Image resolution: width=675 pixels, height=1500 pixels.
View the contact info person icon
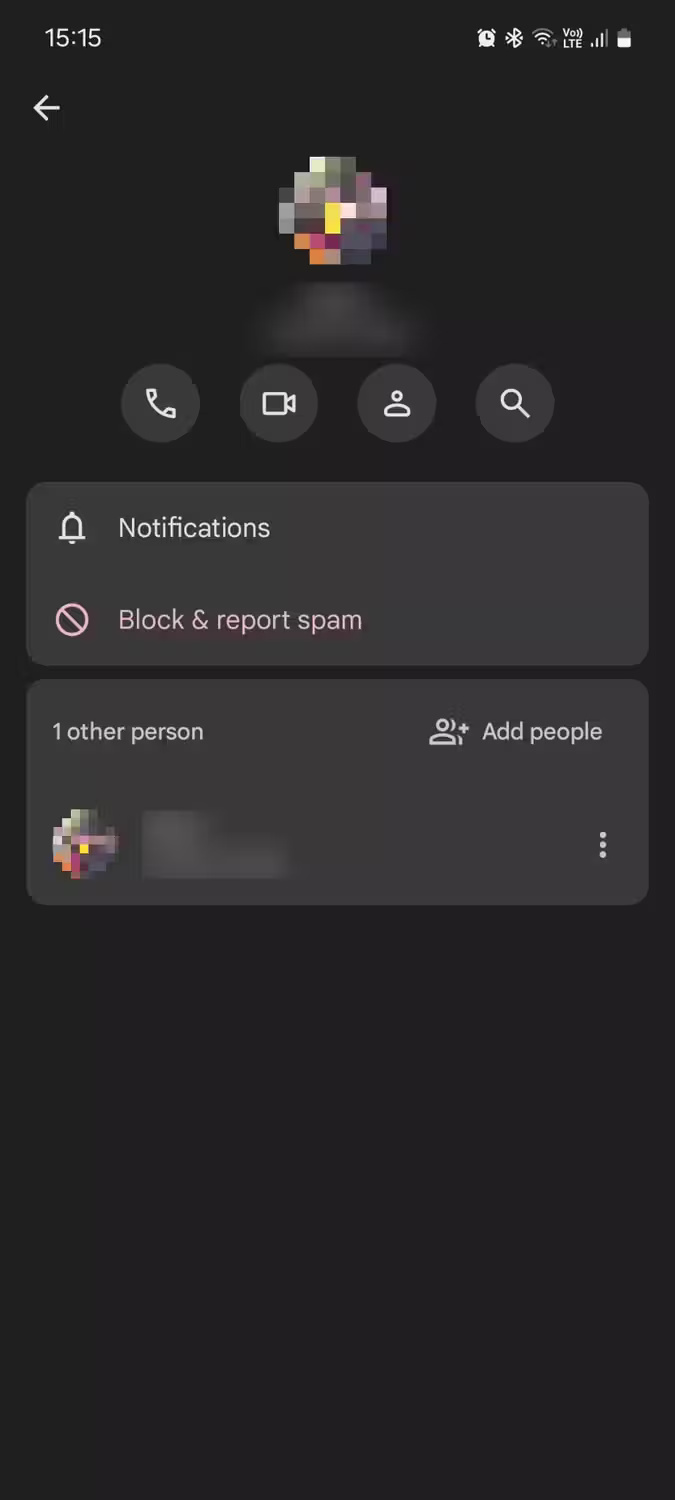pos(397,403)
